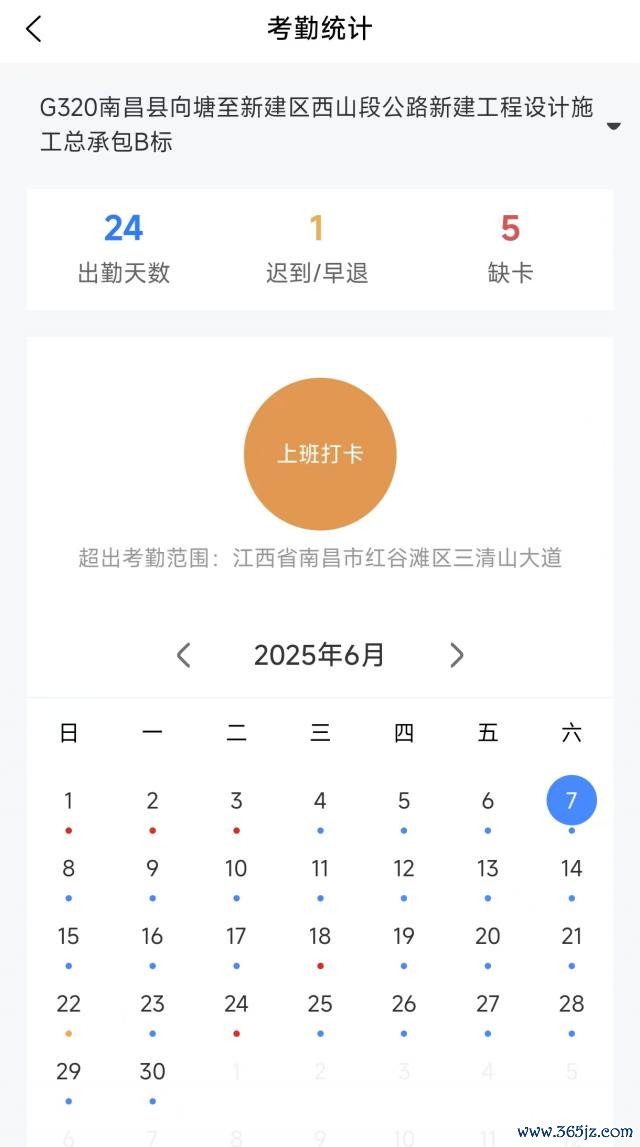Open June 22 late/early record

(x=68, y=1005)
